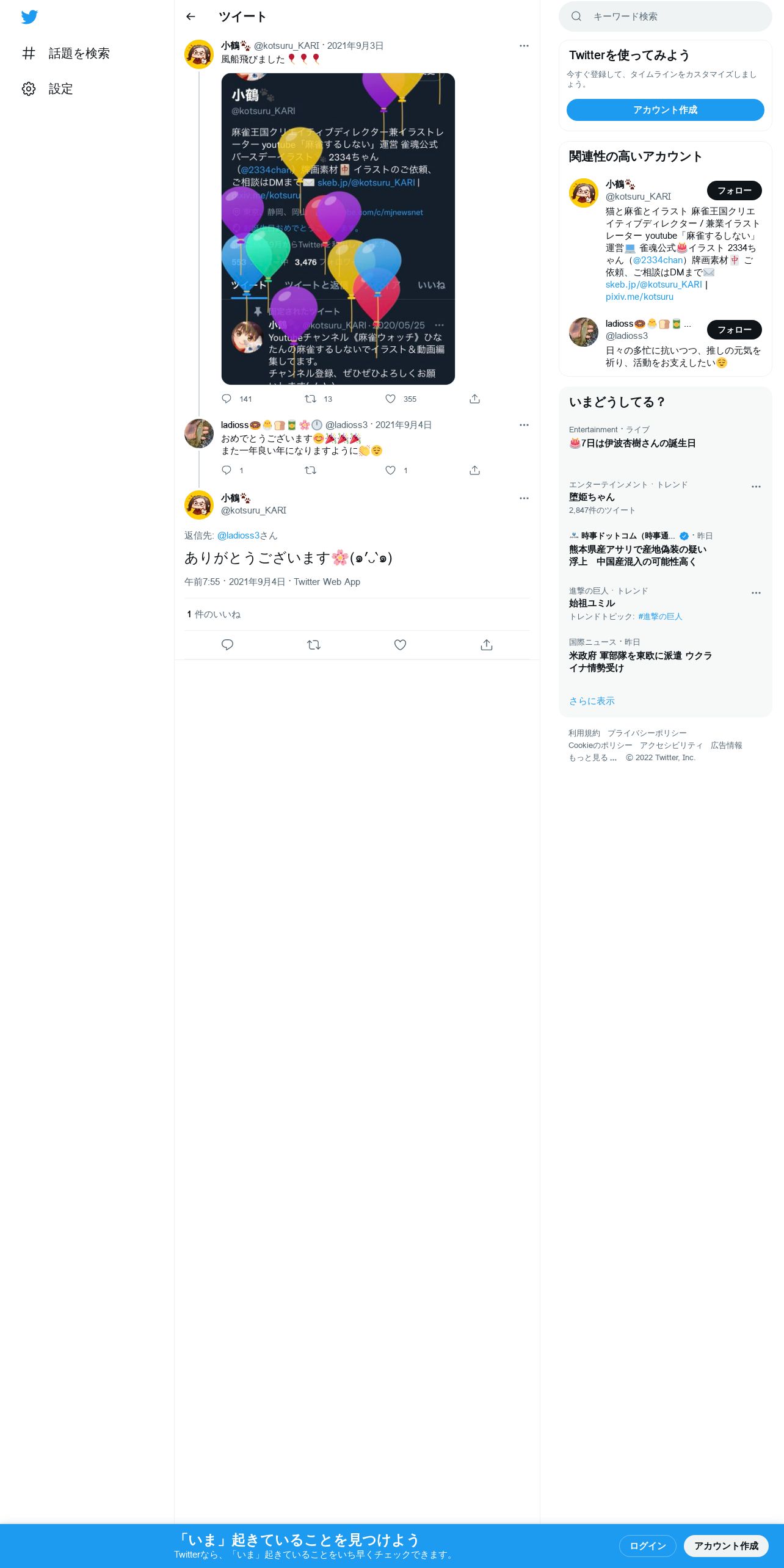The image size is (784, 1568).
Task: Follow the 小鶴 @kotsuru_KARI account
Action: click(x=735, y=191)
